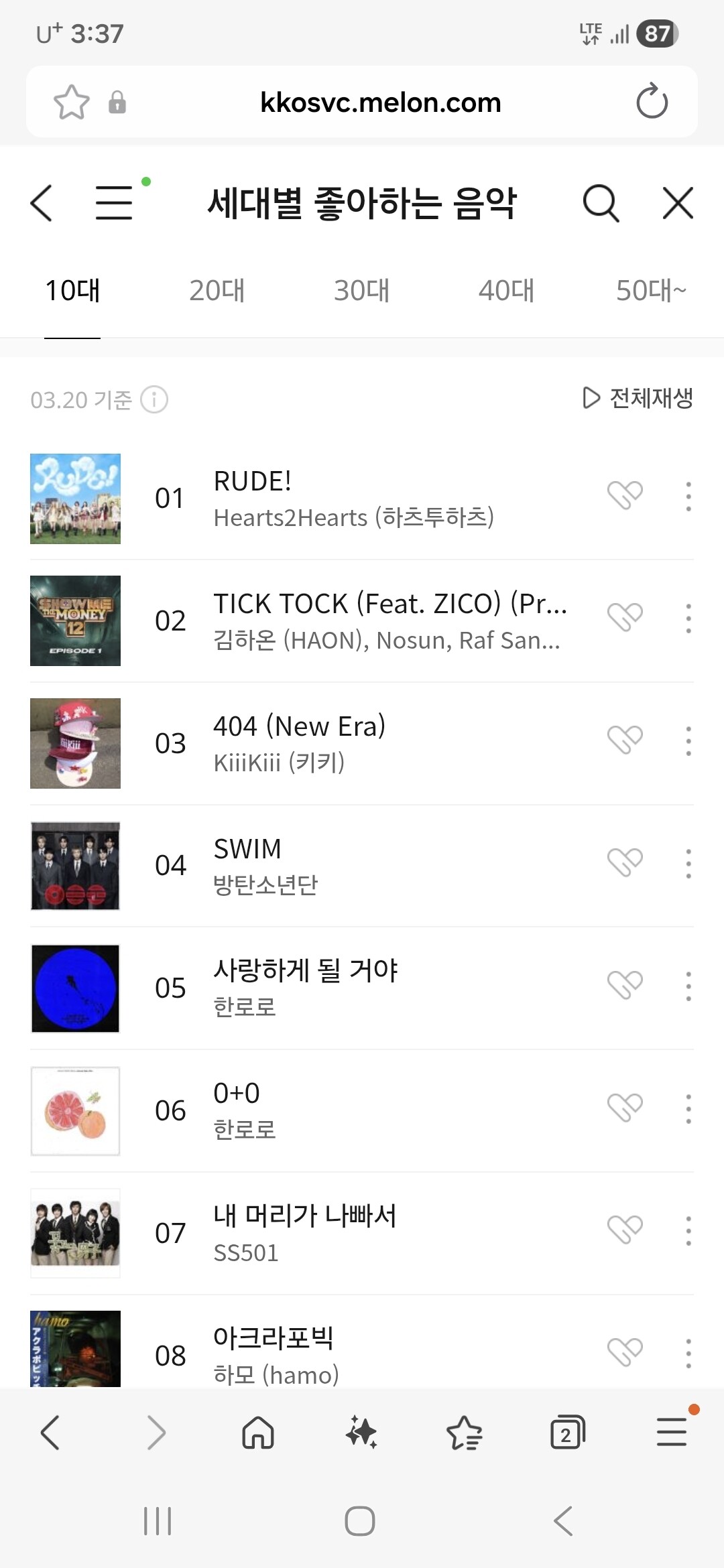Close the page with the X icon

click(678, 203)
